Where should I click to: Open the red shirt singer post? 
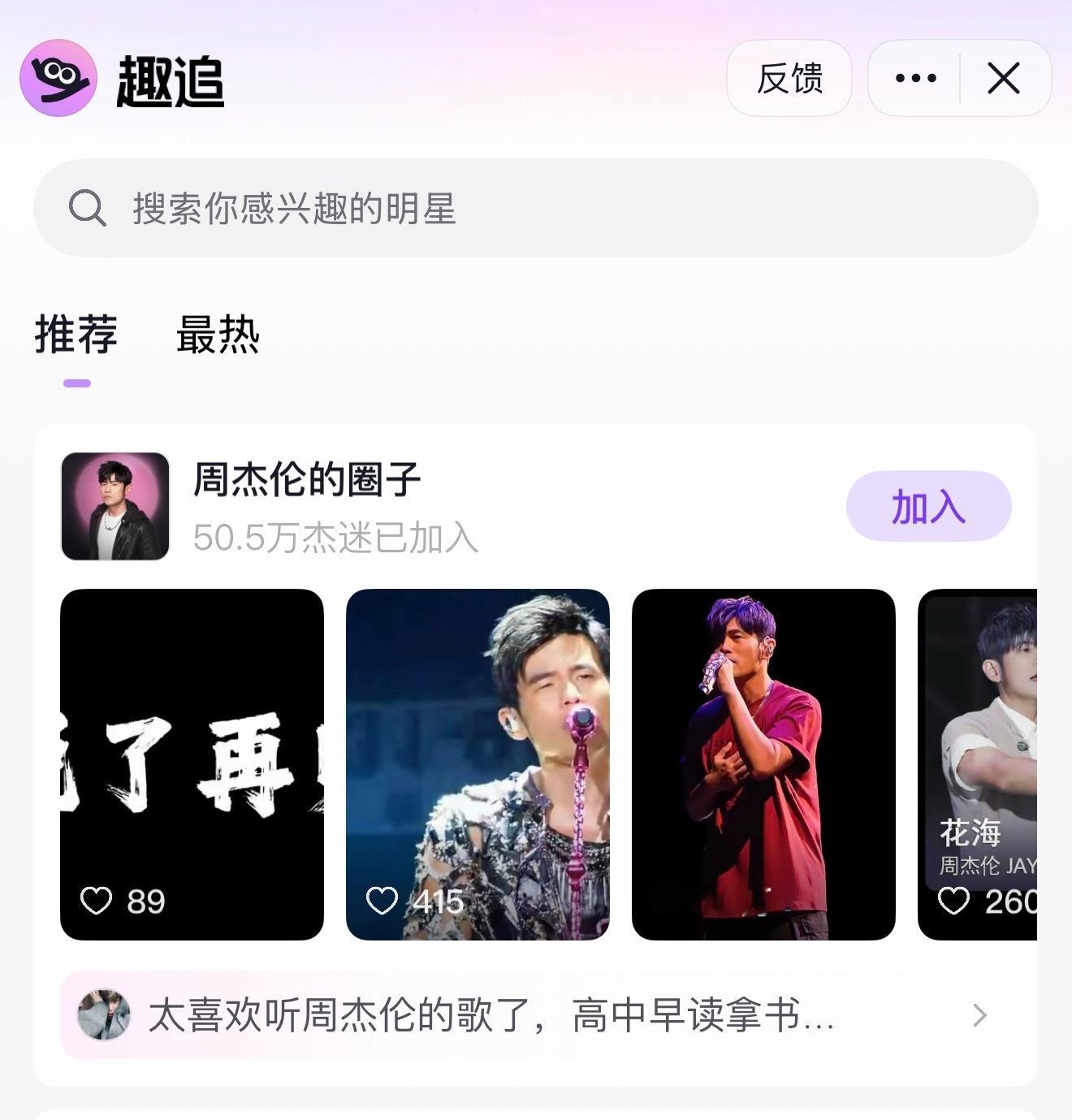763,764
